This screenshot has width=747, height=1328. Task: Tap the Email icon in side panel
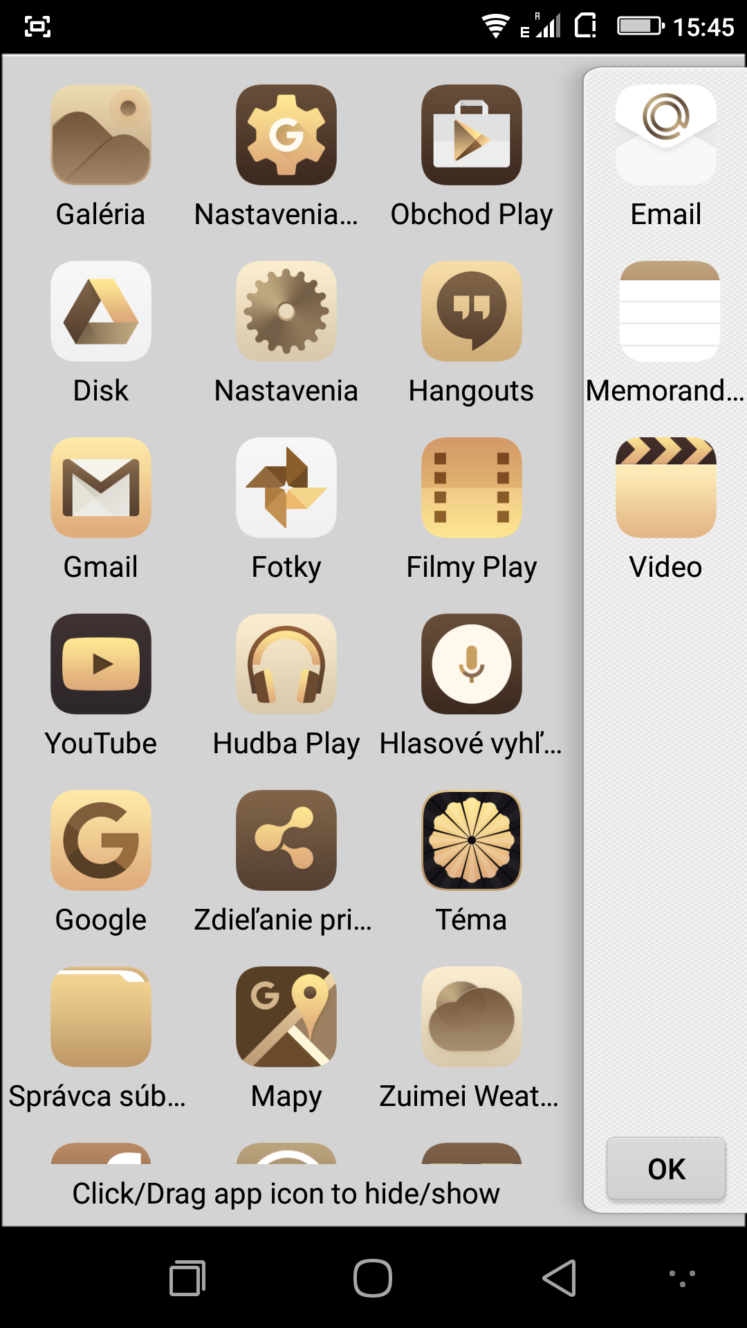pyautogui.click(x=666, y=135)
